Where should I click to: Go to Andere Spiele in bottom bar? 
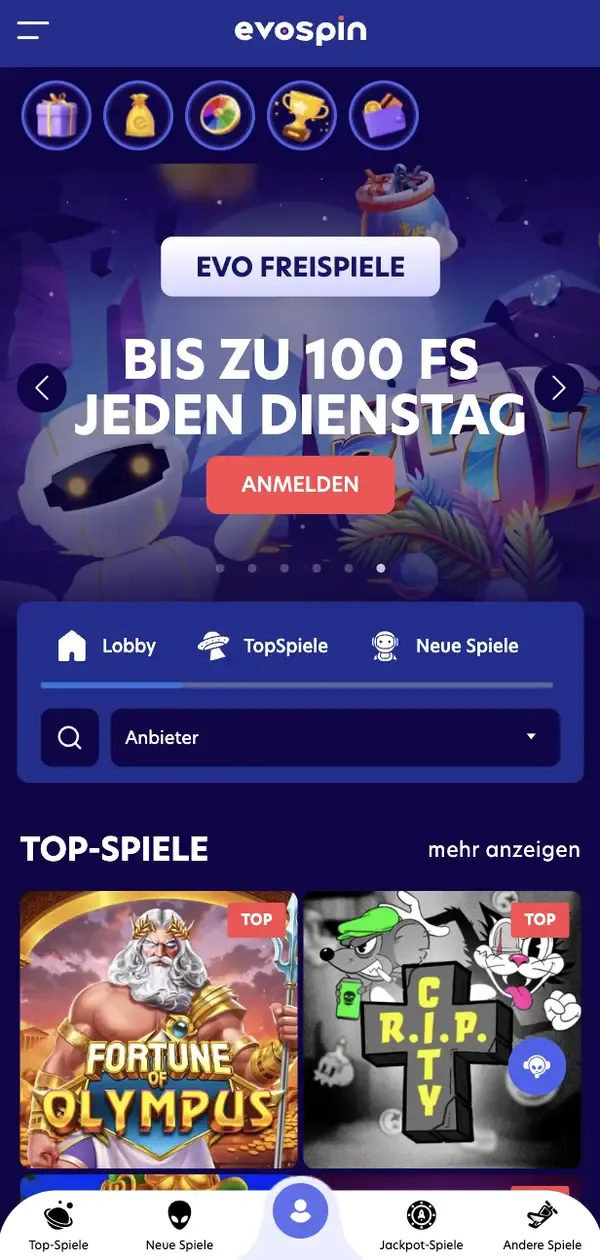coord(542,1226)
